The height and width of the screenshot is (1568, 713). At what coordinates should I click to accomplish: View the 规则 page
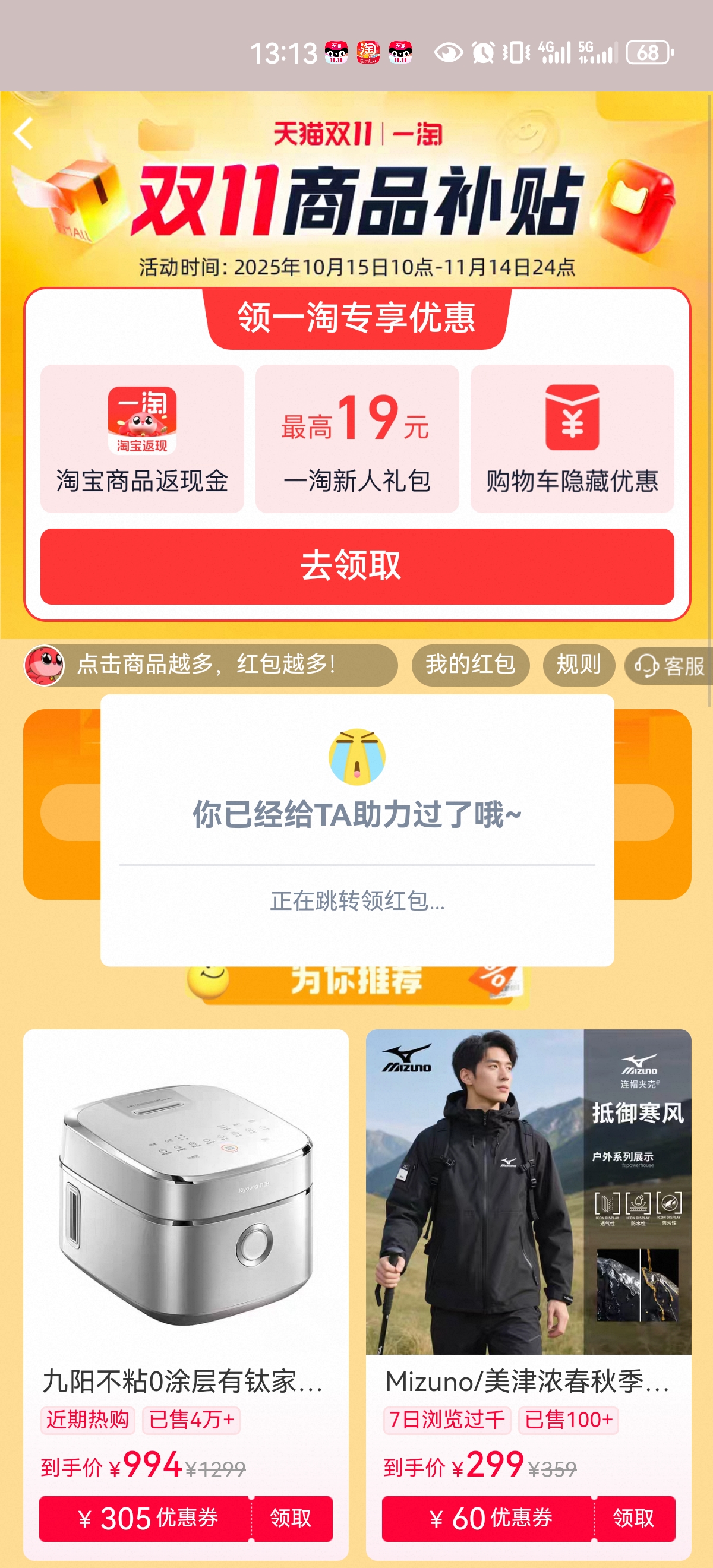click(x=578, y=665)
